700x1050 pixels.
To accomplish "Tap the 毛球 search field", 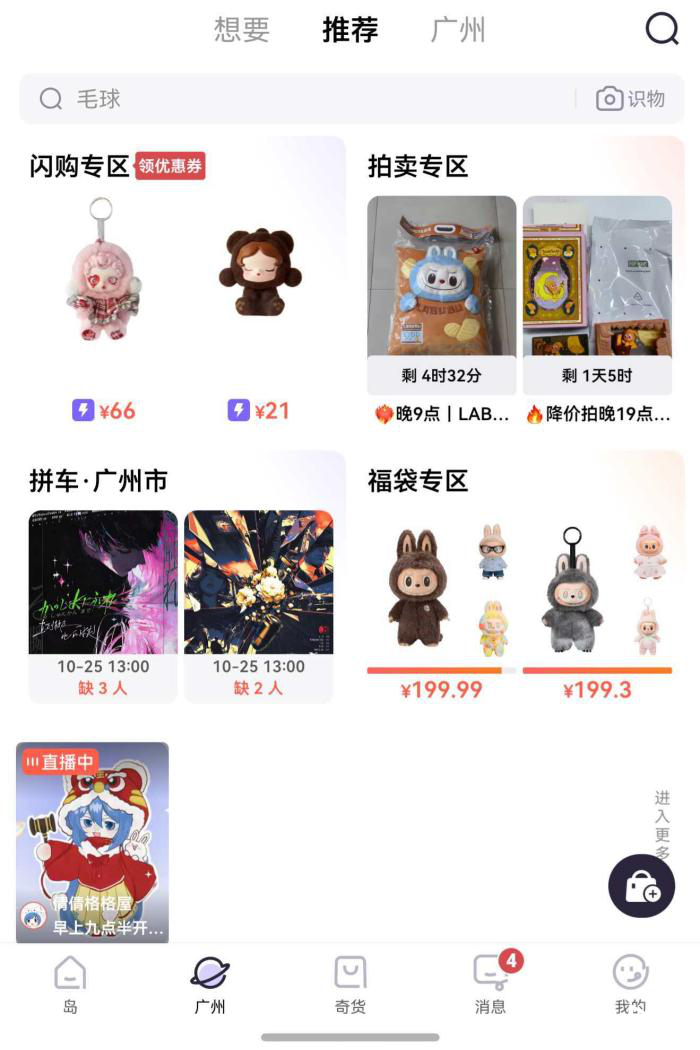I will click(x=300, y=99).
